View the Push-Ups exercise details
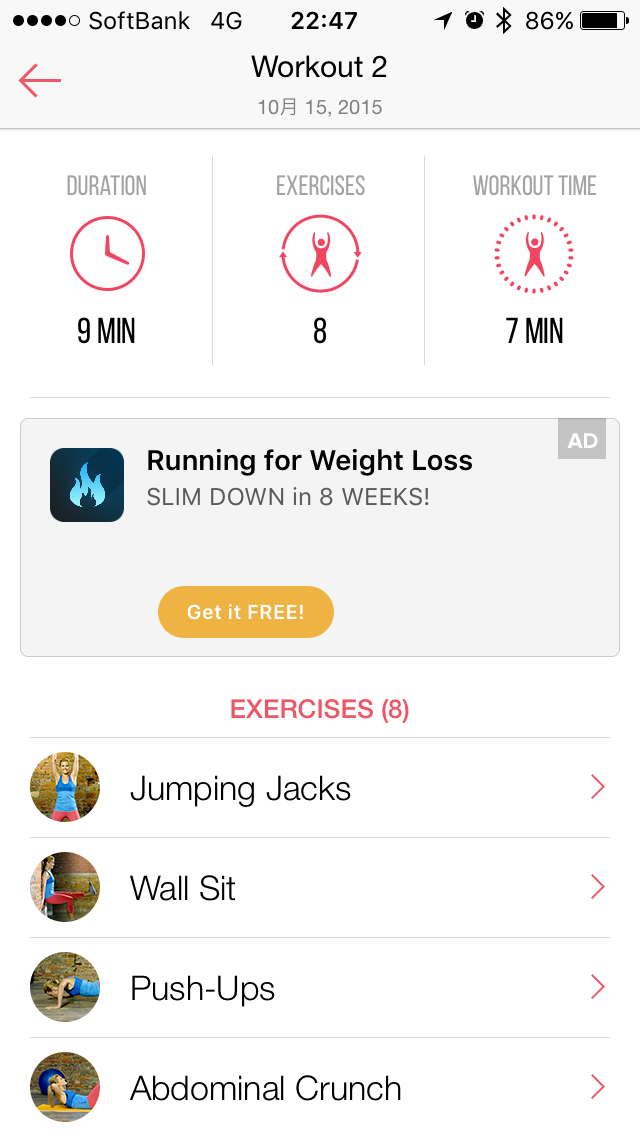The image size is (640, 1136). [320, 987]
